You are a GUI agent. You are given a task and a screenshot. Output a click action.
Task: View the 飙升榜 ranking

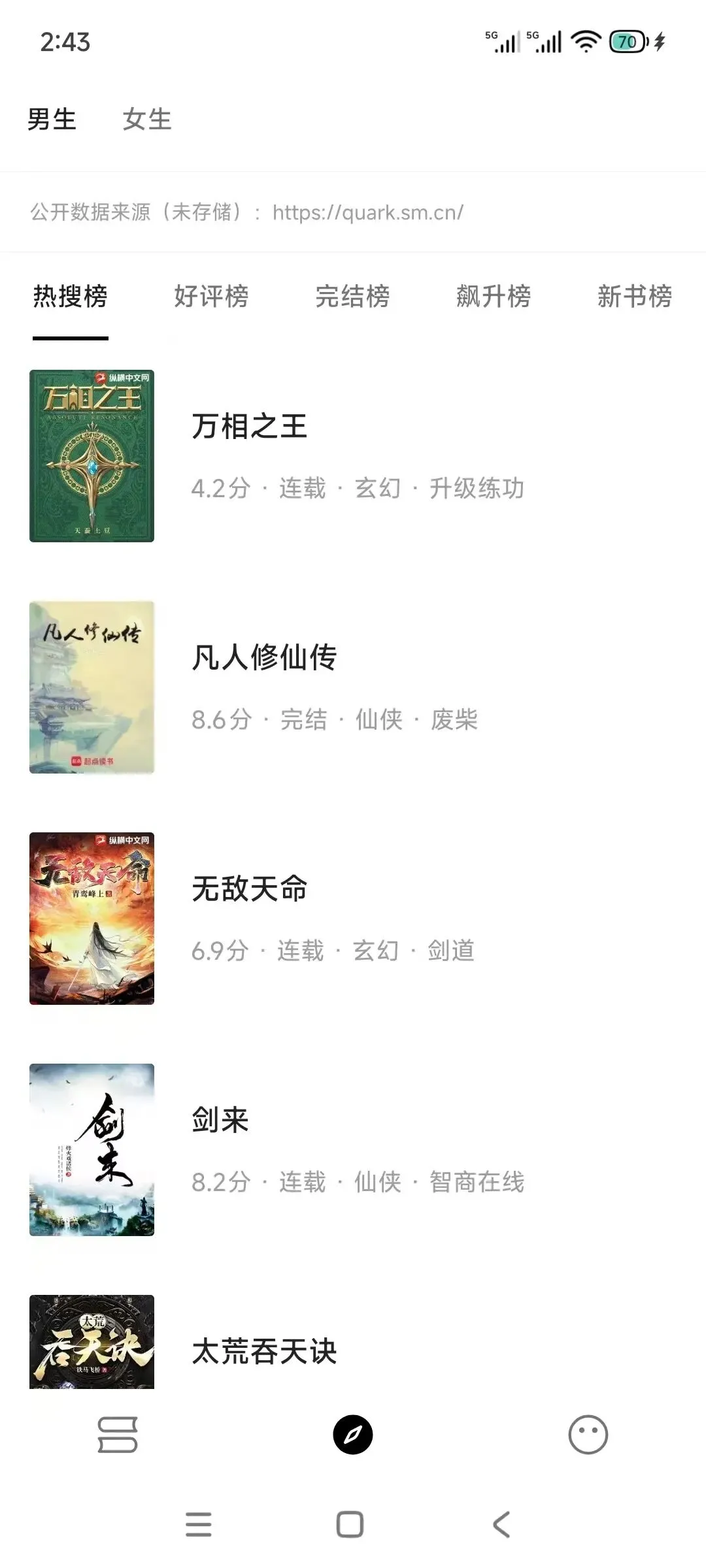pyautogui.click(x=494, y=297)
